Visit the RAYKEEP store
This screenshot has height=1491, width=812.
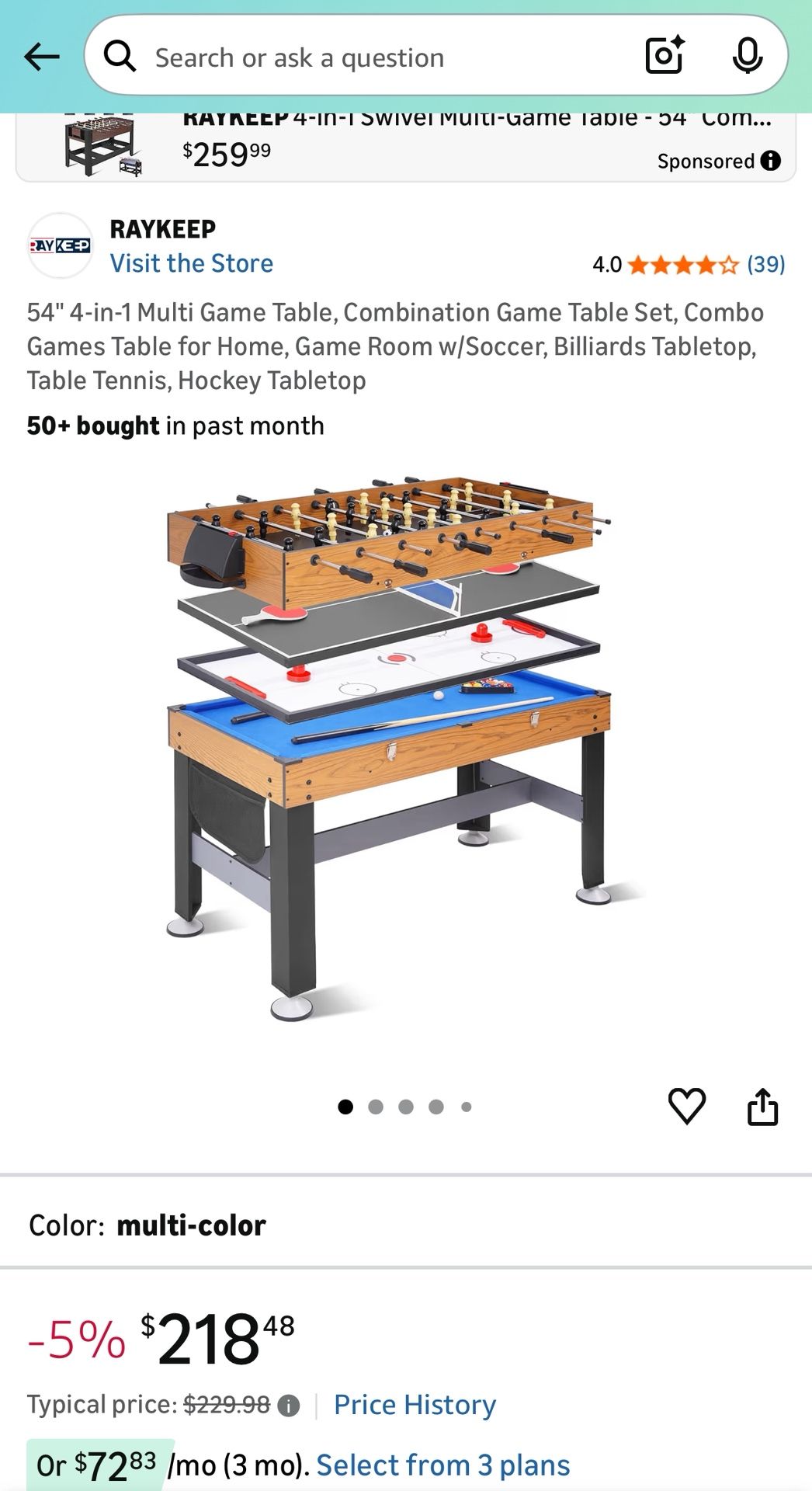(193, 263)
